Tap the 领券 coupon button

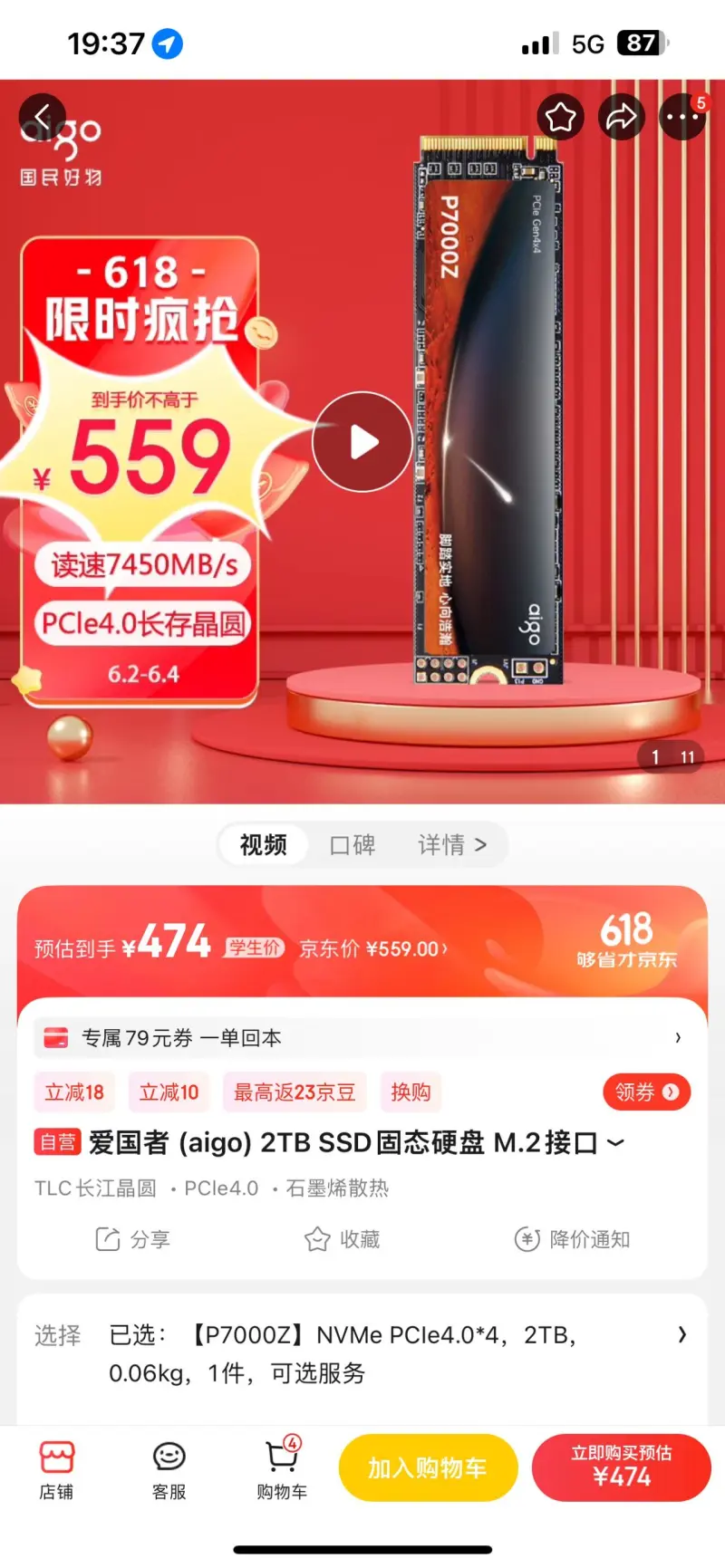pos(646,1092)
